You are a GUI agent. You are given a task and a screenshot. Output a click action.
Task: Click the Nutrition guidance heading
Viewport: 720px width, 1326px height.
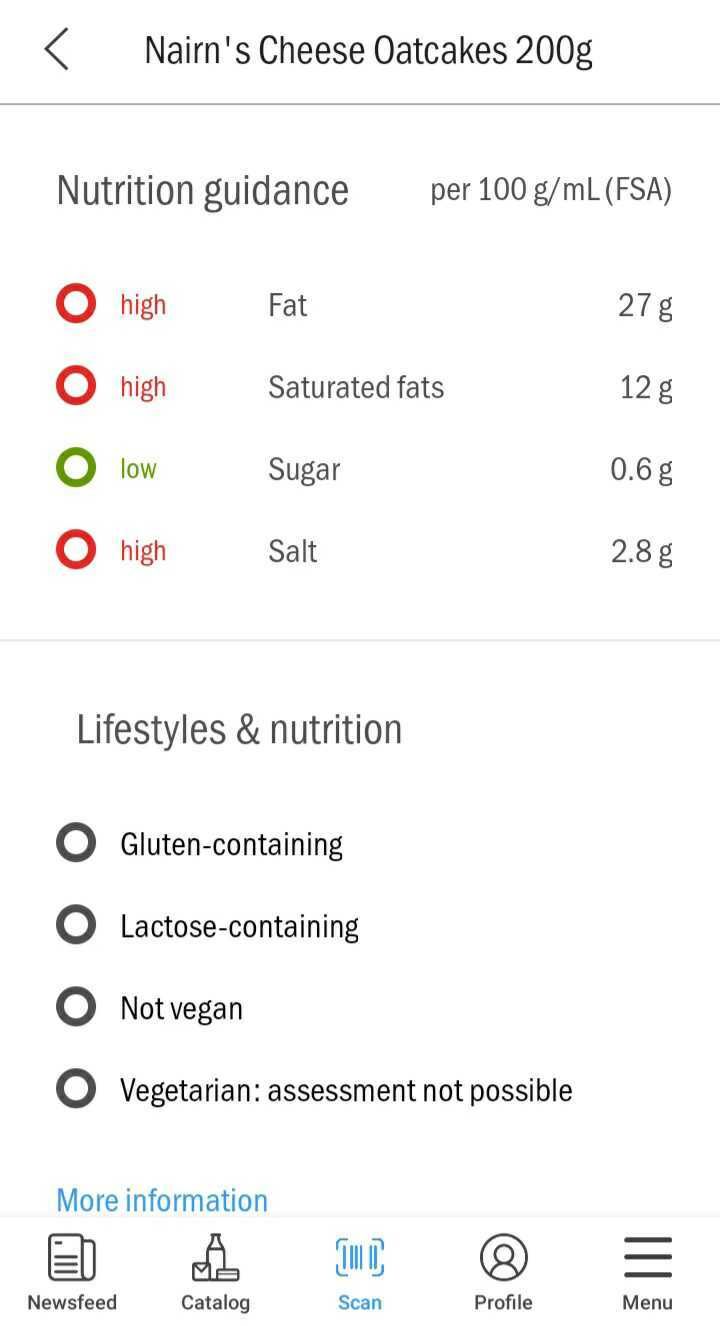pyautogui.click(x=202, y=190)
